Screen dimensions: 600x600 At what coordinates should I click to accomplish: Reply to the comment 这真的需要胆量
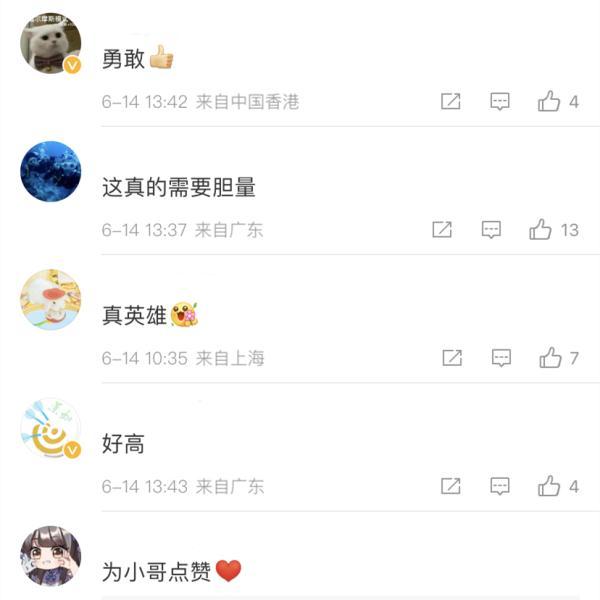491,230
